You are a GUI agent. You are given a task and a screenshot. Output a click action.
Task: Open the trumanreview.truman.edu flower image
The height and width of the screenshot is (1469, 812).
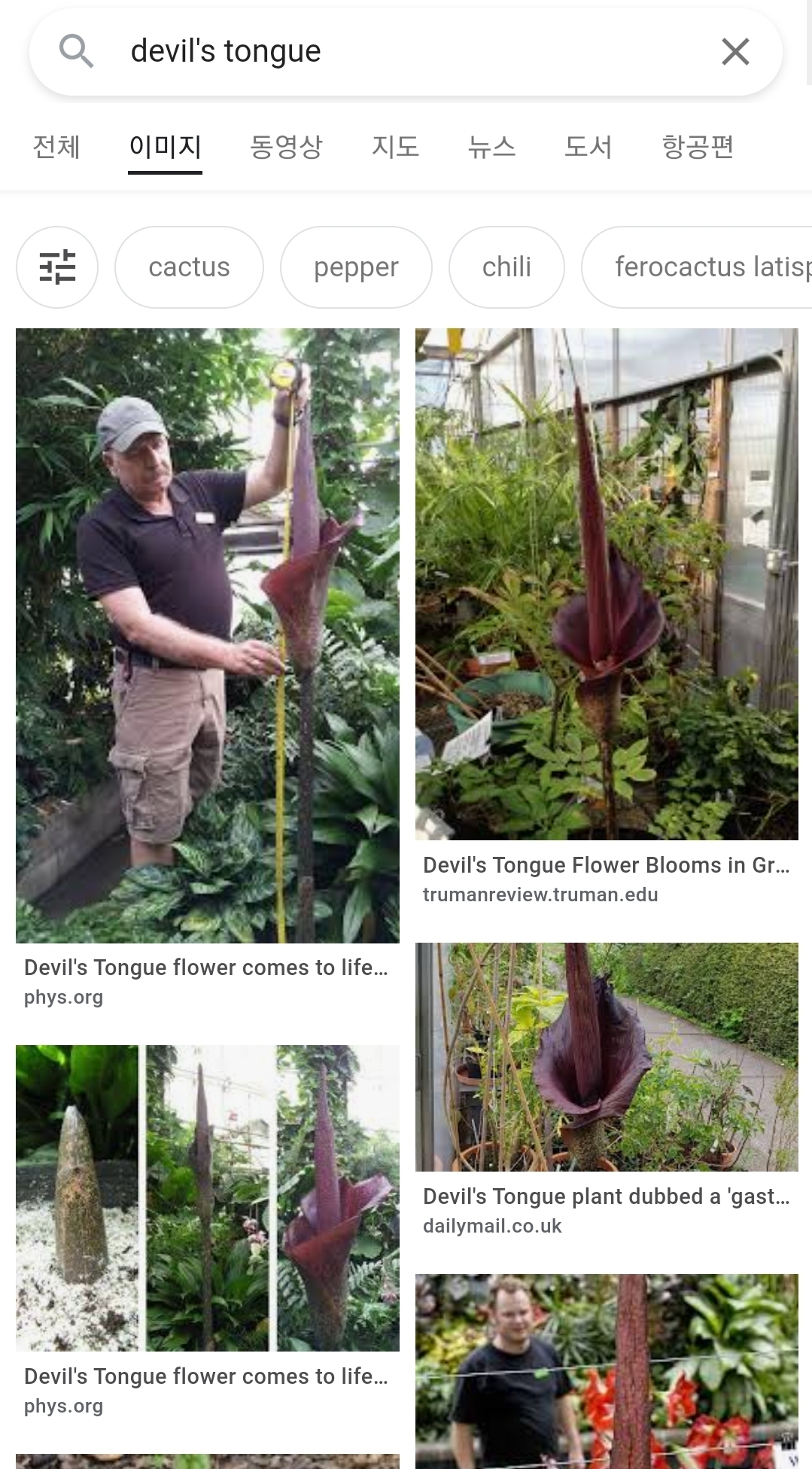coord(607,584)
